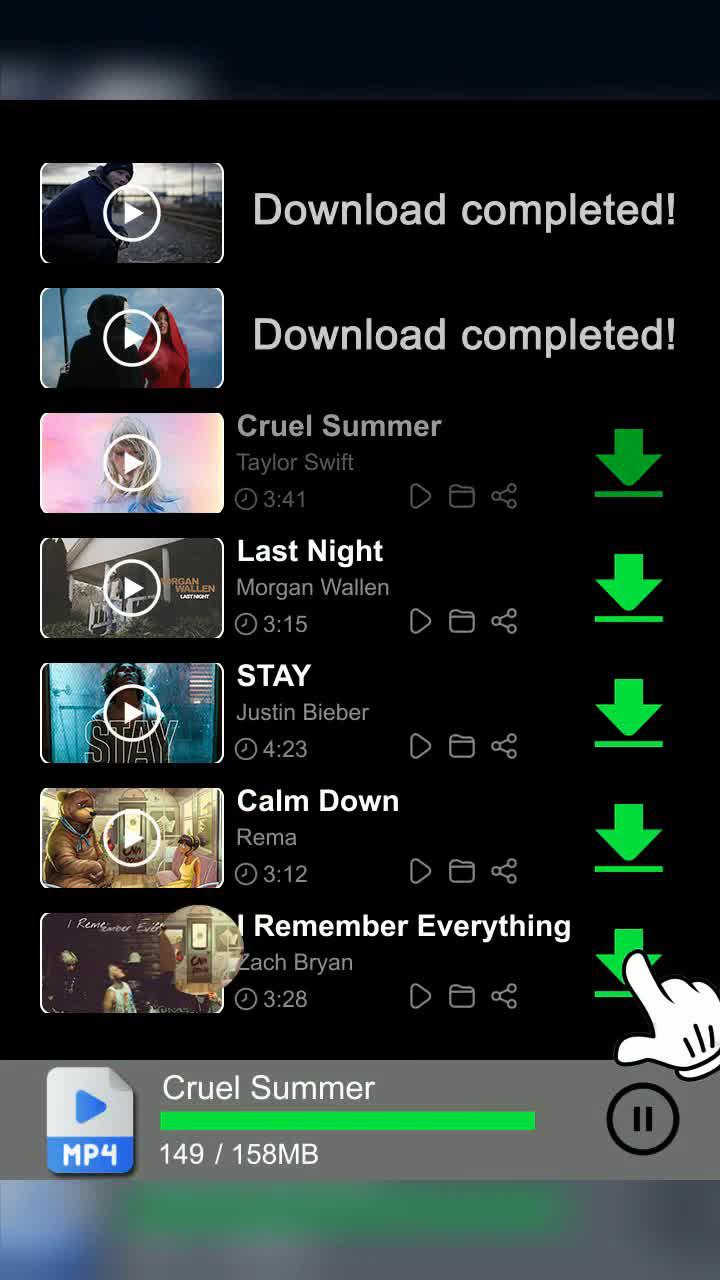Open the first Download completed video thumbnail
The height and width of the screenshot is (1280, 720).
(x=131, y=213)
